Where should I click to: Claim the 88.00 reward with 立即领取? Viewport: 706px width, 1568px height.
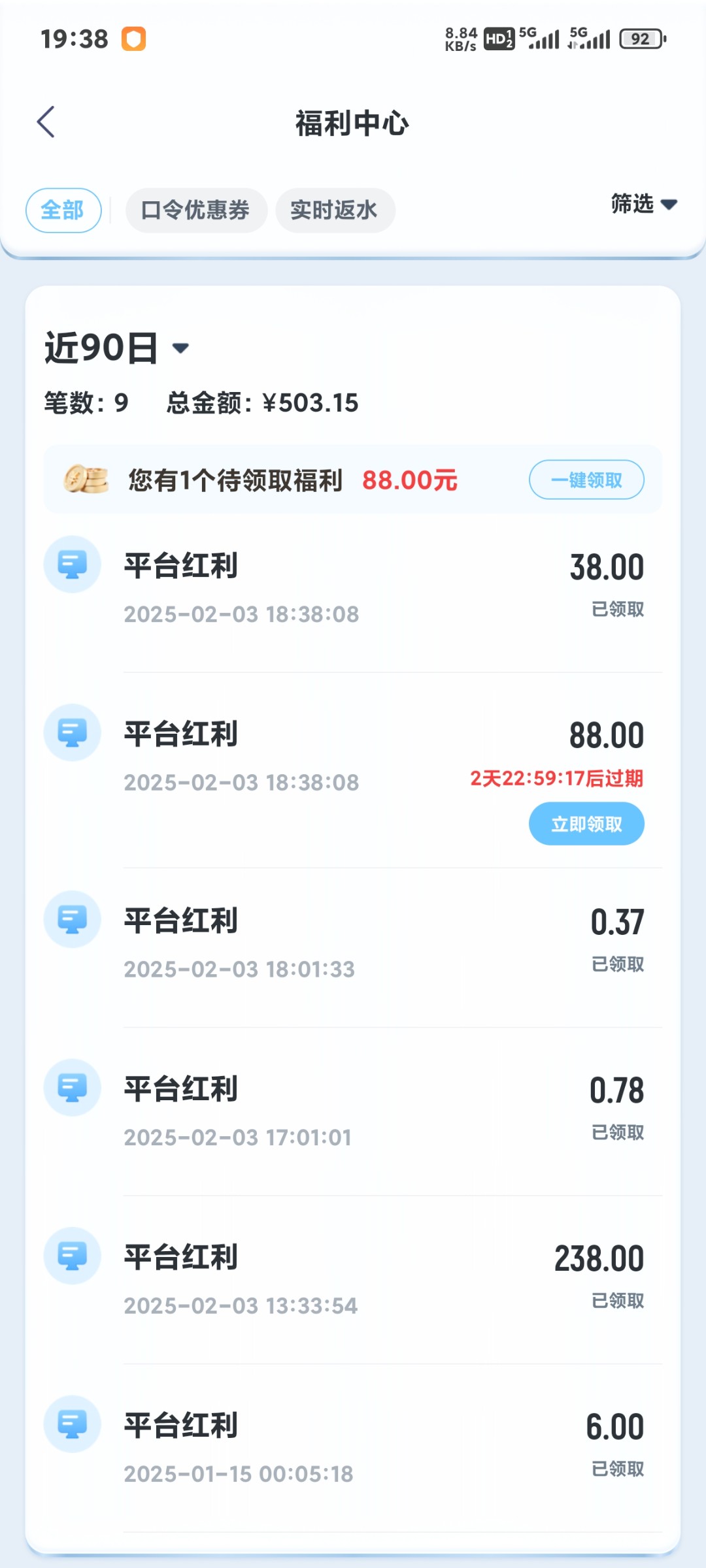click(x=586, y=824)
